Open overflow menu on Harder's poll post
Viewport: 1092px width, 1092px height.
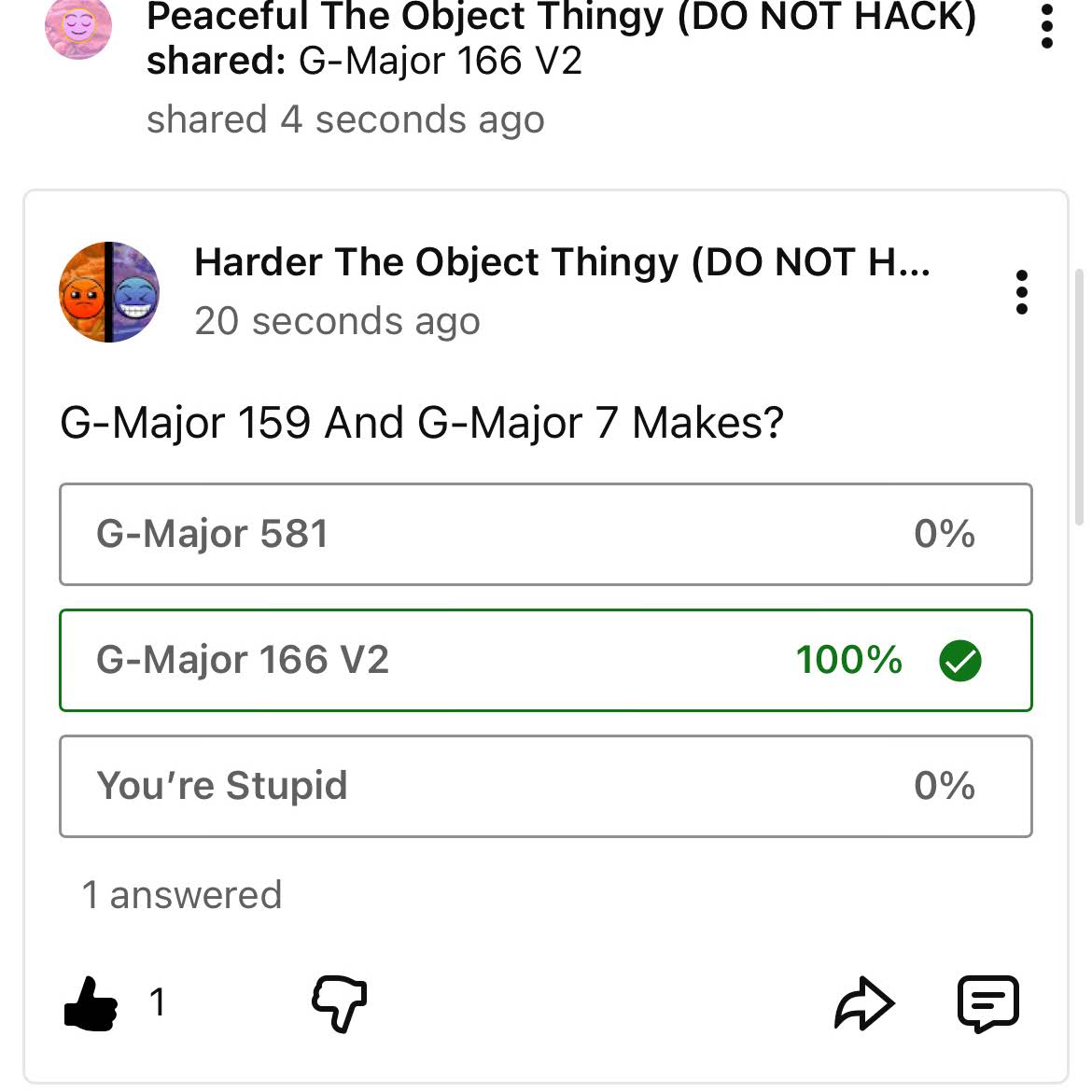coord(1022,292)
